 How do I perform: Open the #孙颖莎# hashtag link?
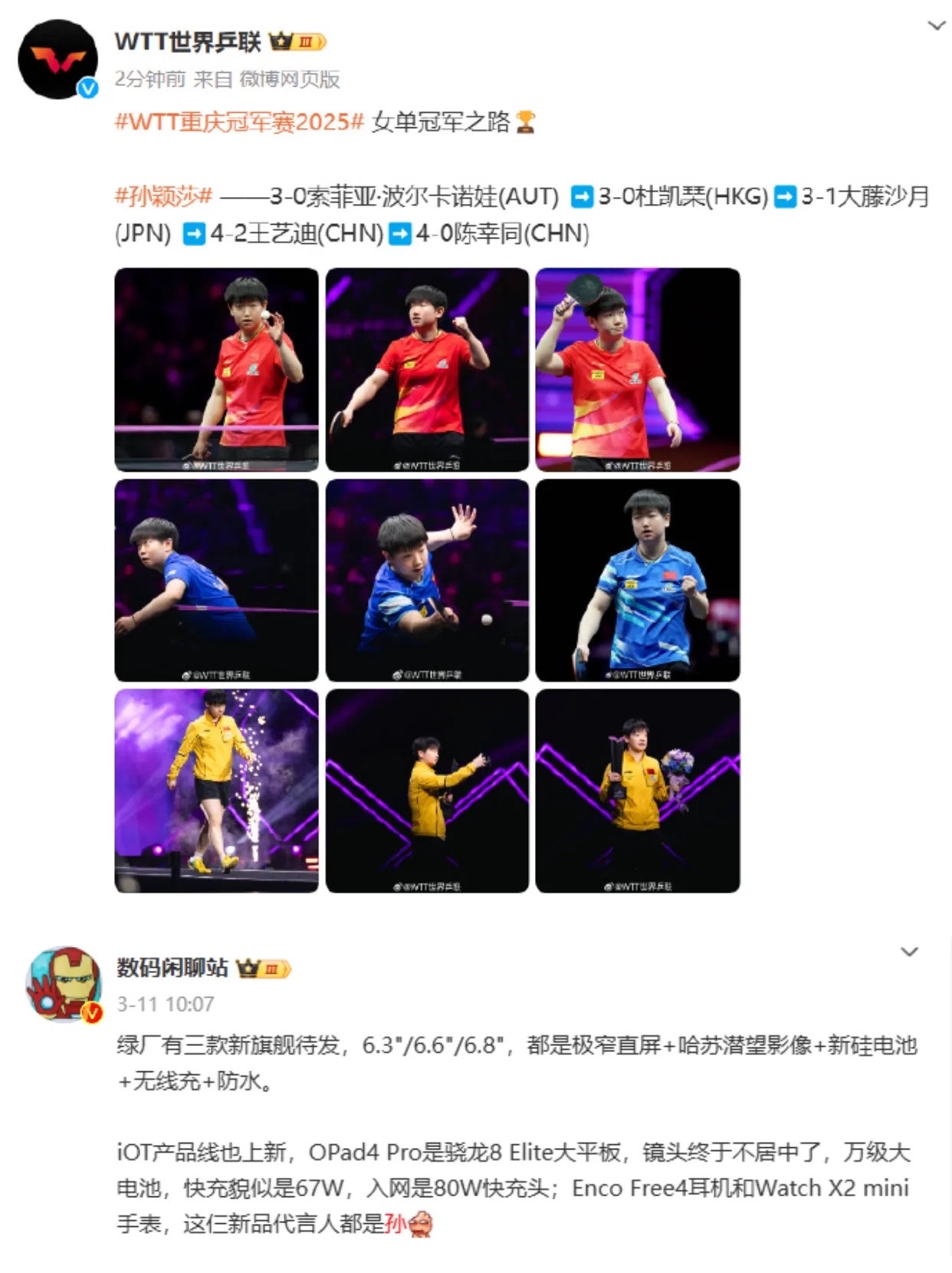(x=162, y=196)
